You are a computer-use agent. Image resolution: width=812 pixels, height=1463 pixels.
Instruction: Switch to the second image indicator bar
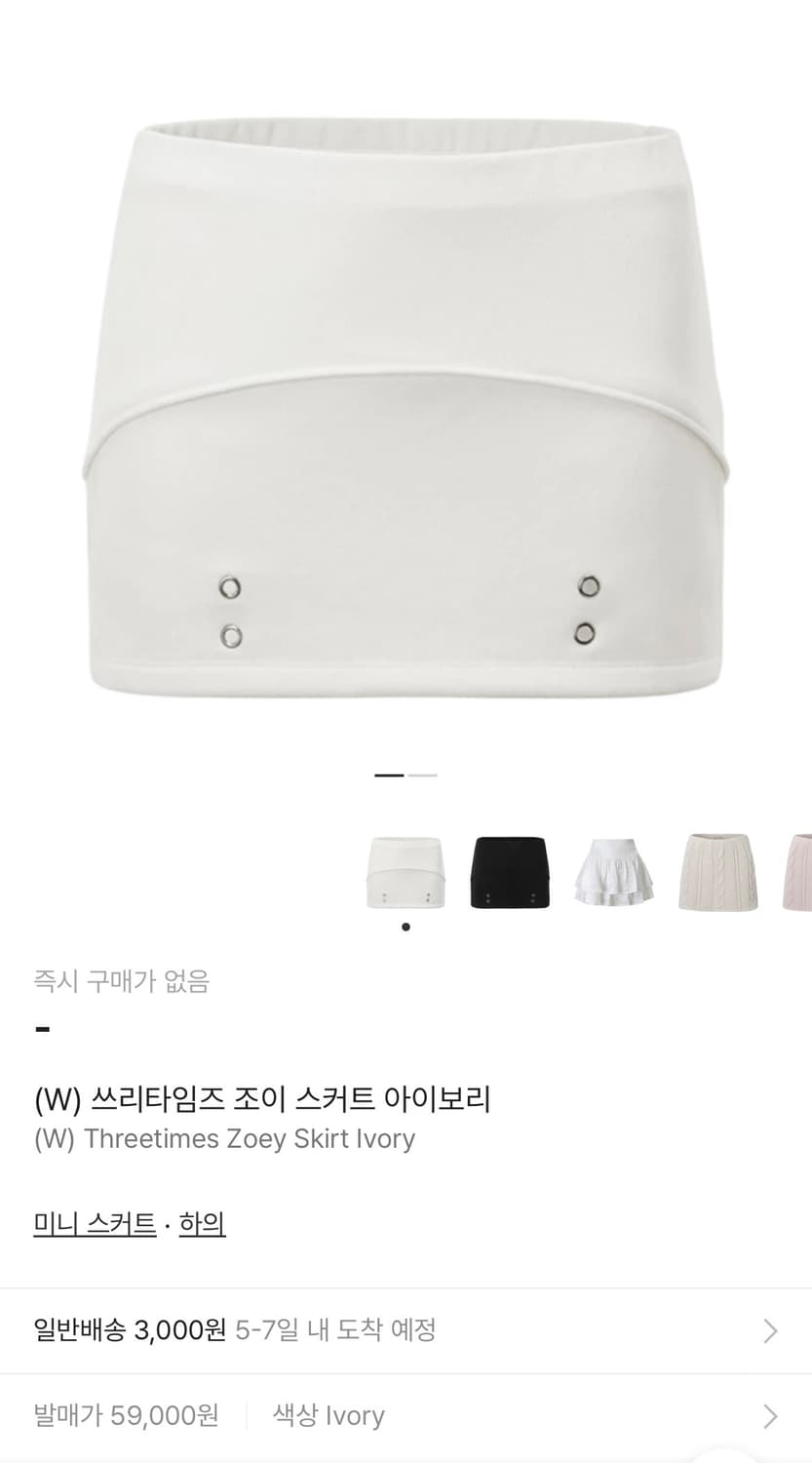tap(421, 773)
